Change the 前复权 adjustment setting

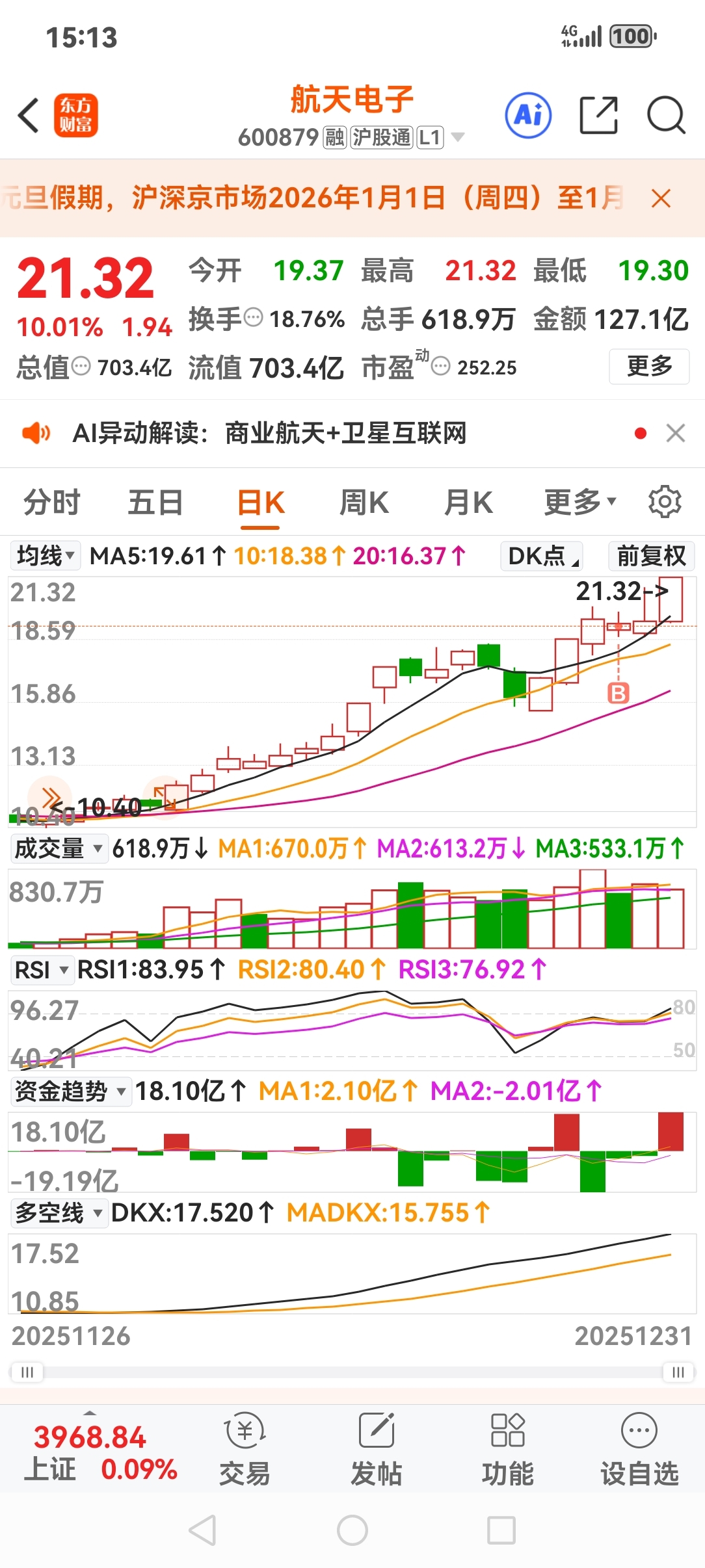651,556
